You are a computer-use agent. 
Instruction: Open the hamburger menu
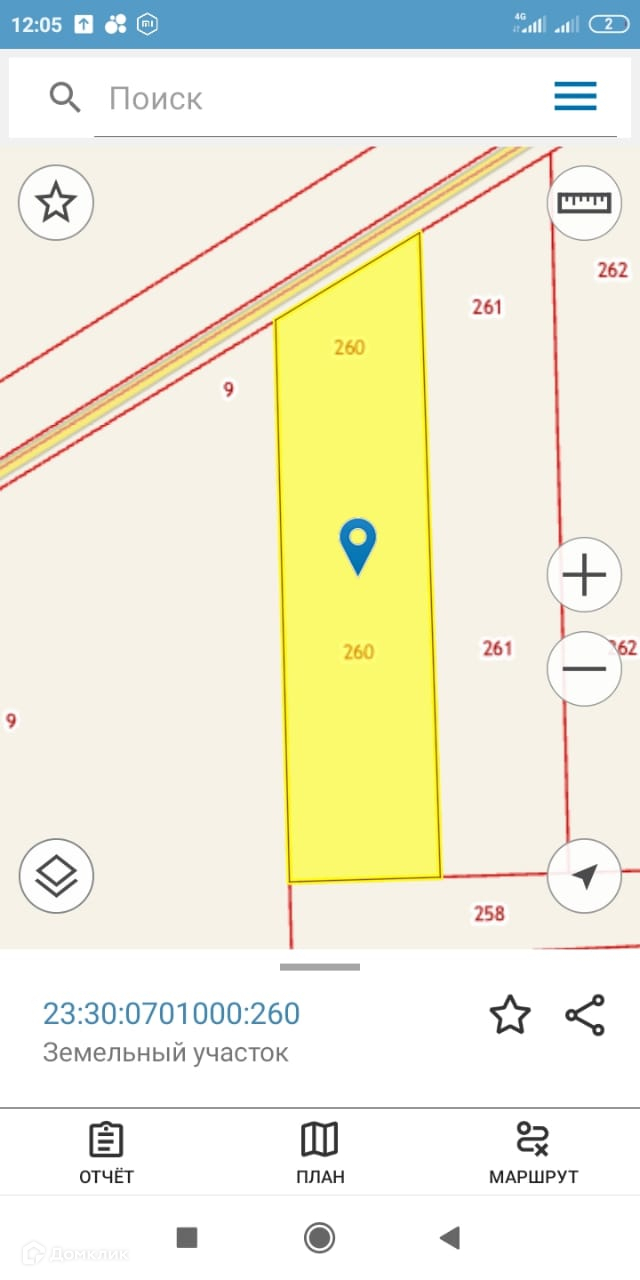point(575,96)
